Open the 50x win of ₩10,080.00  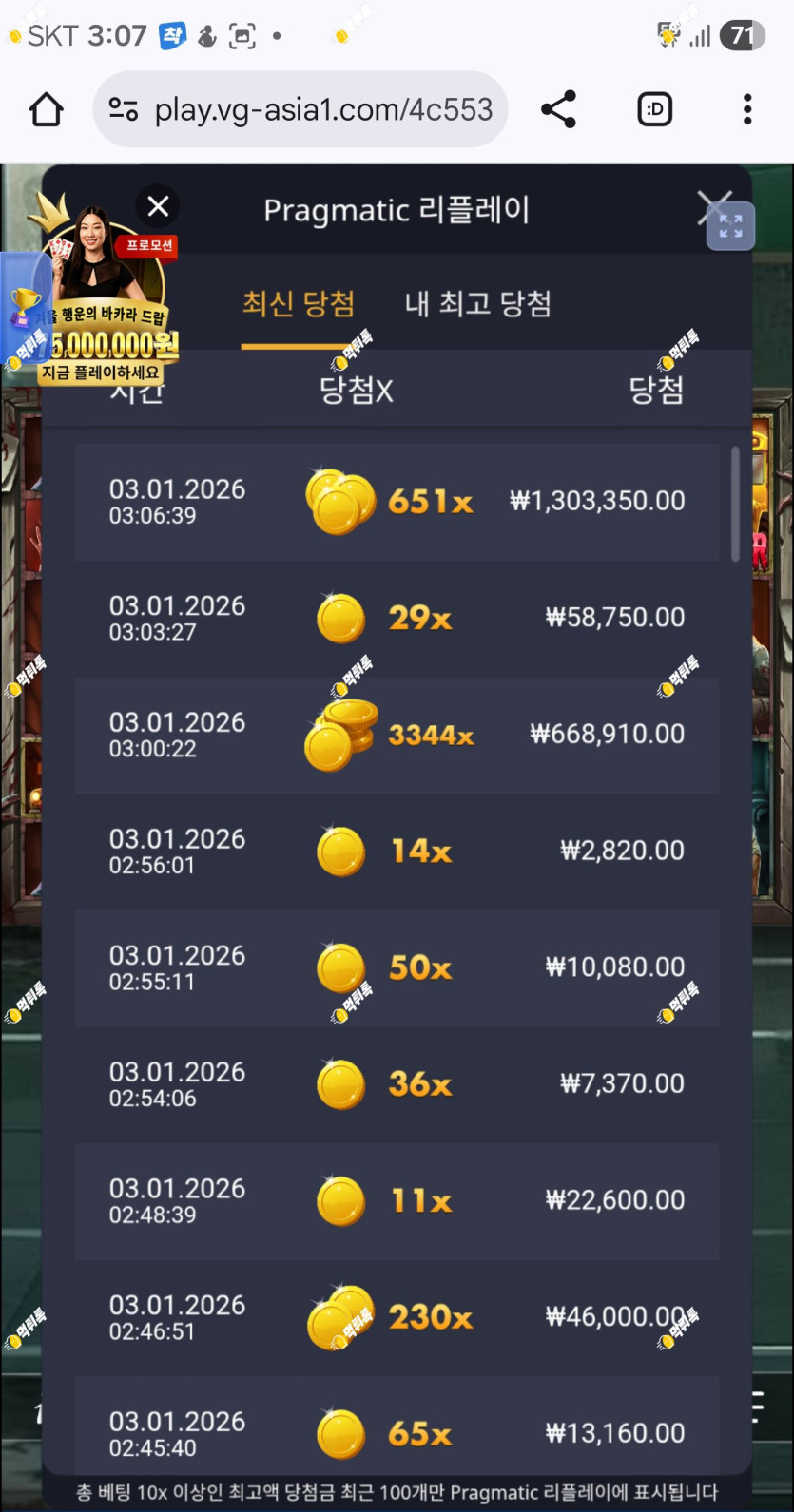397,968
